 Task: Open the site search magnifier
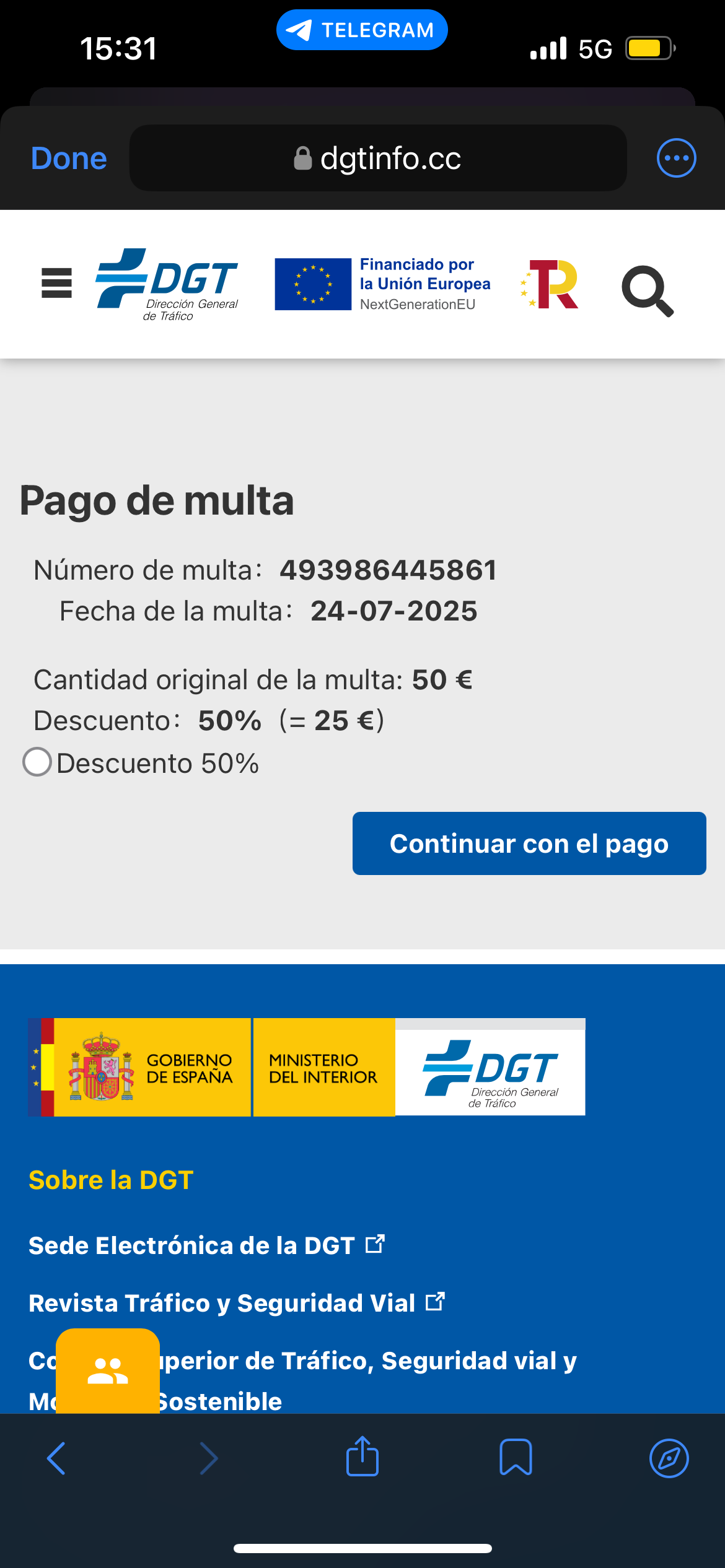648,290
